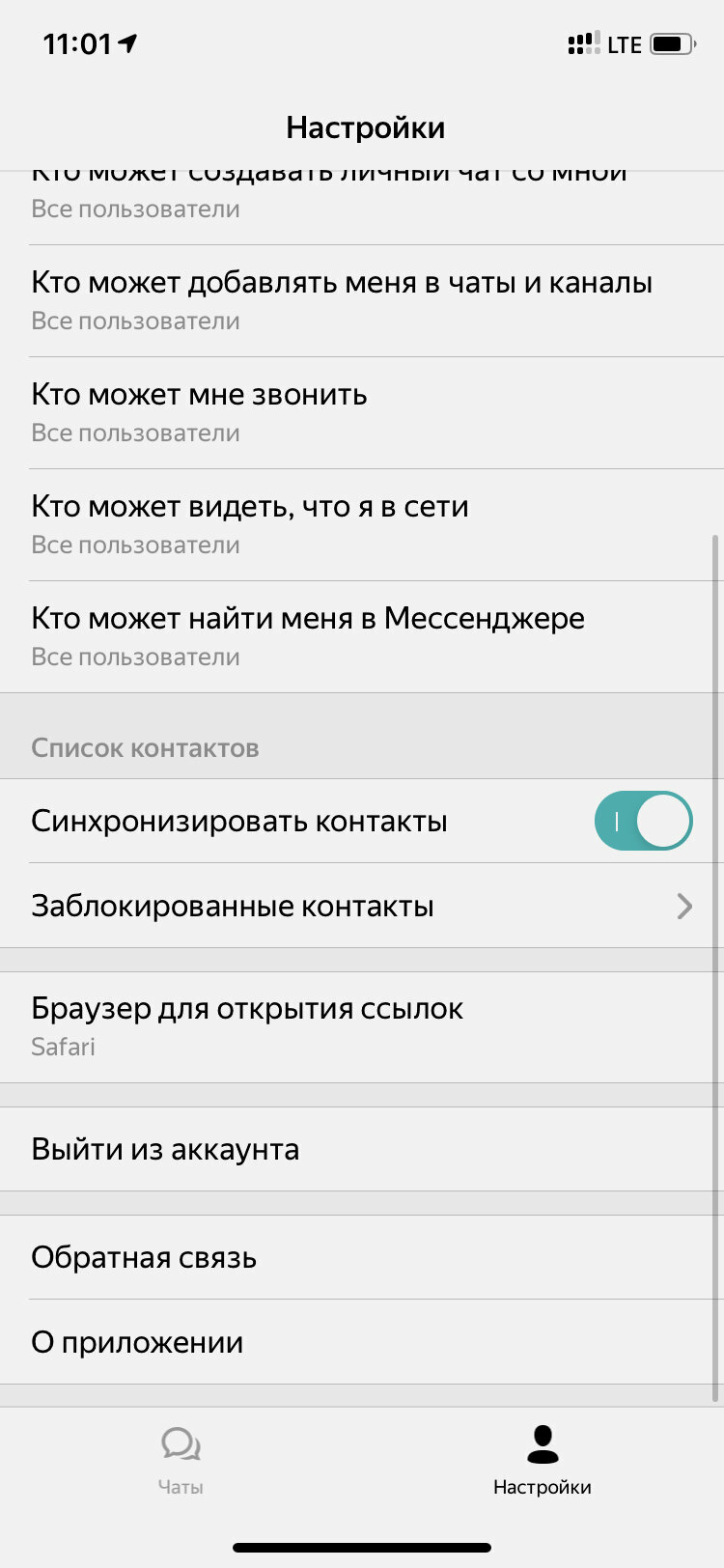Open 'Заблокированные контакты' list
Screen dimensions: 724x1568
pyautogui.click(x=362, y=906)
